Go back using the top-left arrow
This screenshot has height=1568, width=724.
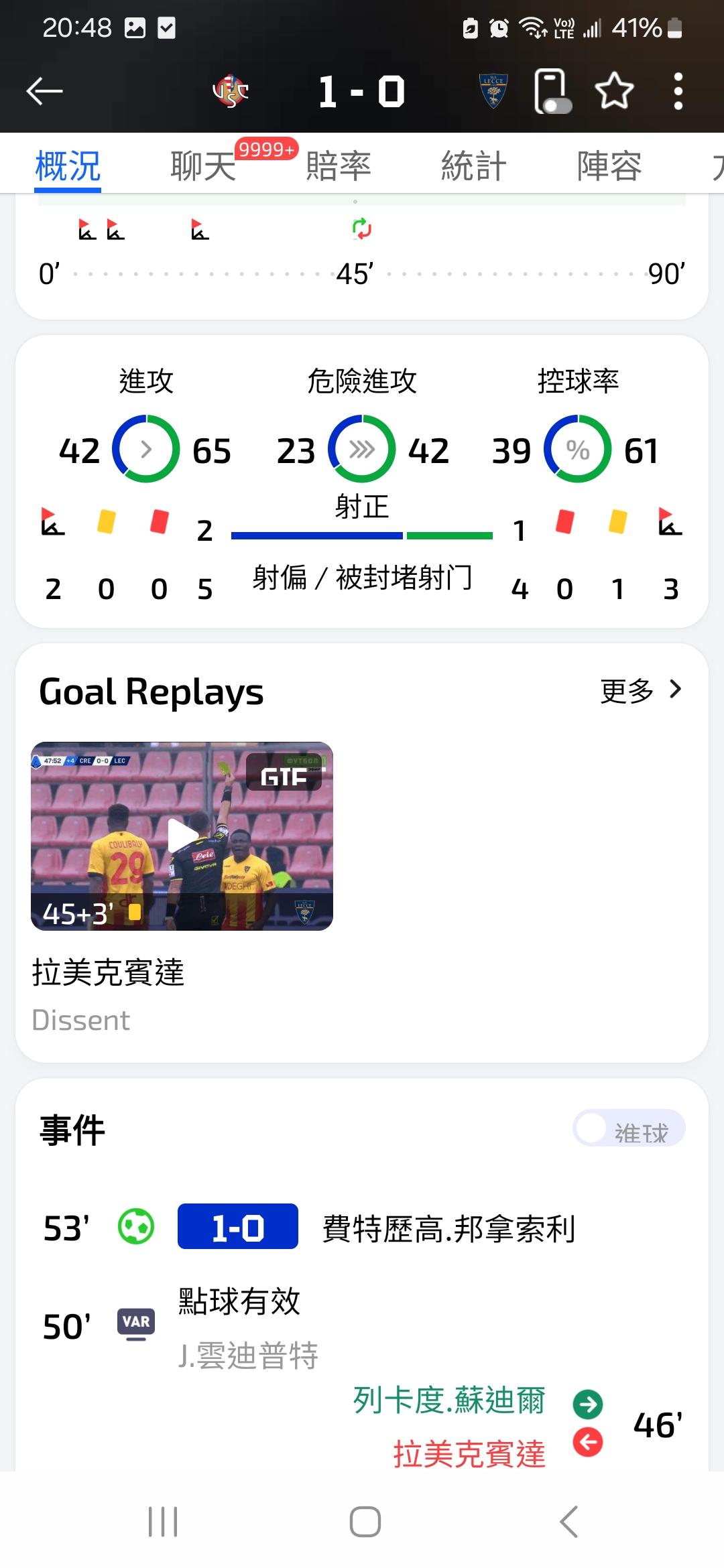coord(44,91)
